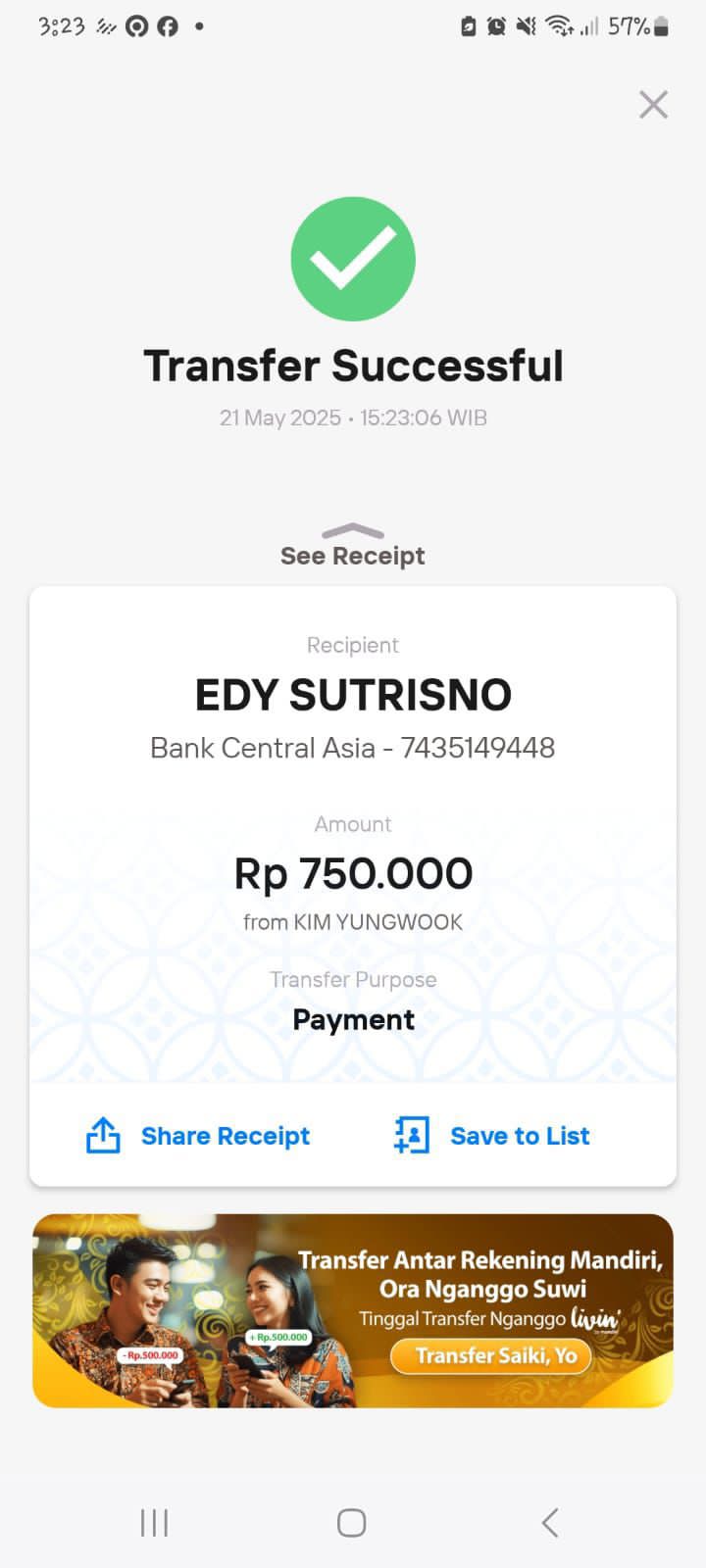This screenshot has height=1568, width=706.
Task: Go back with the system back button
Action: tap(550, 1522)
